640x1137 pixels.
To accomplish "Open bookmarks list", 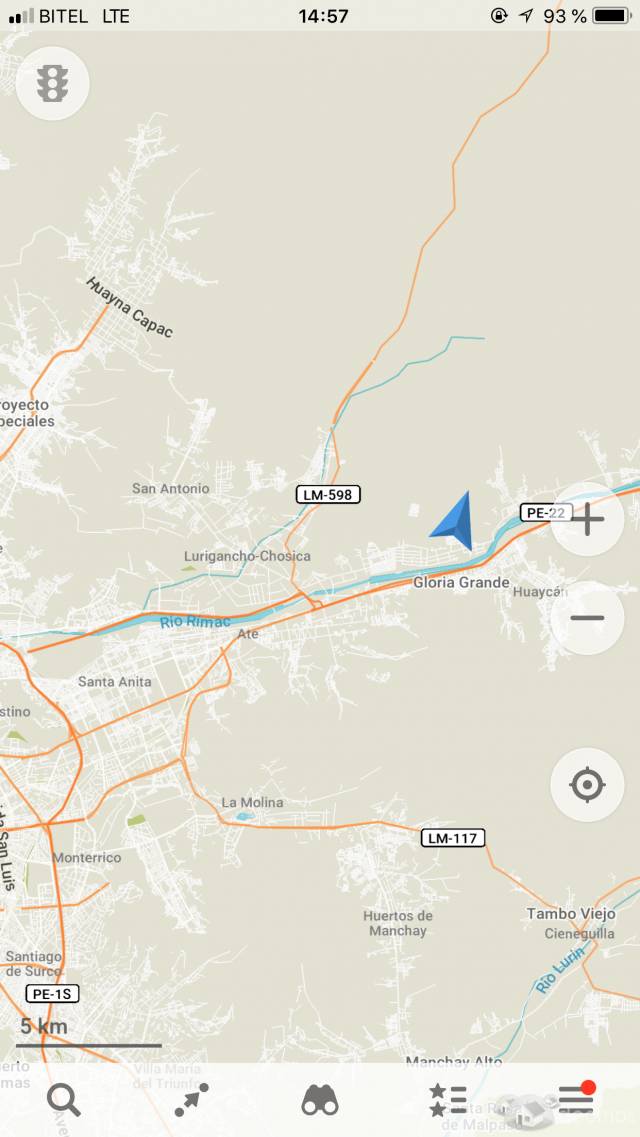I will pos(447,1100).
